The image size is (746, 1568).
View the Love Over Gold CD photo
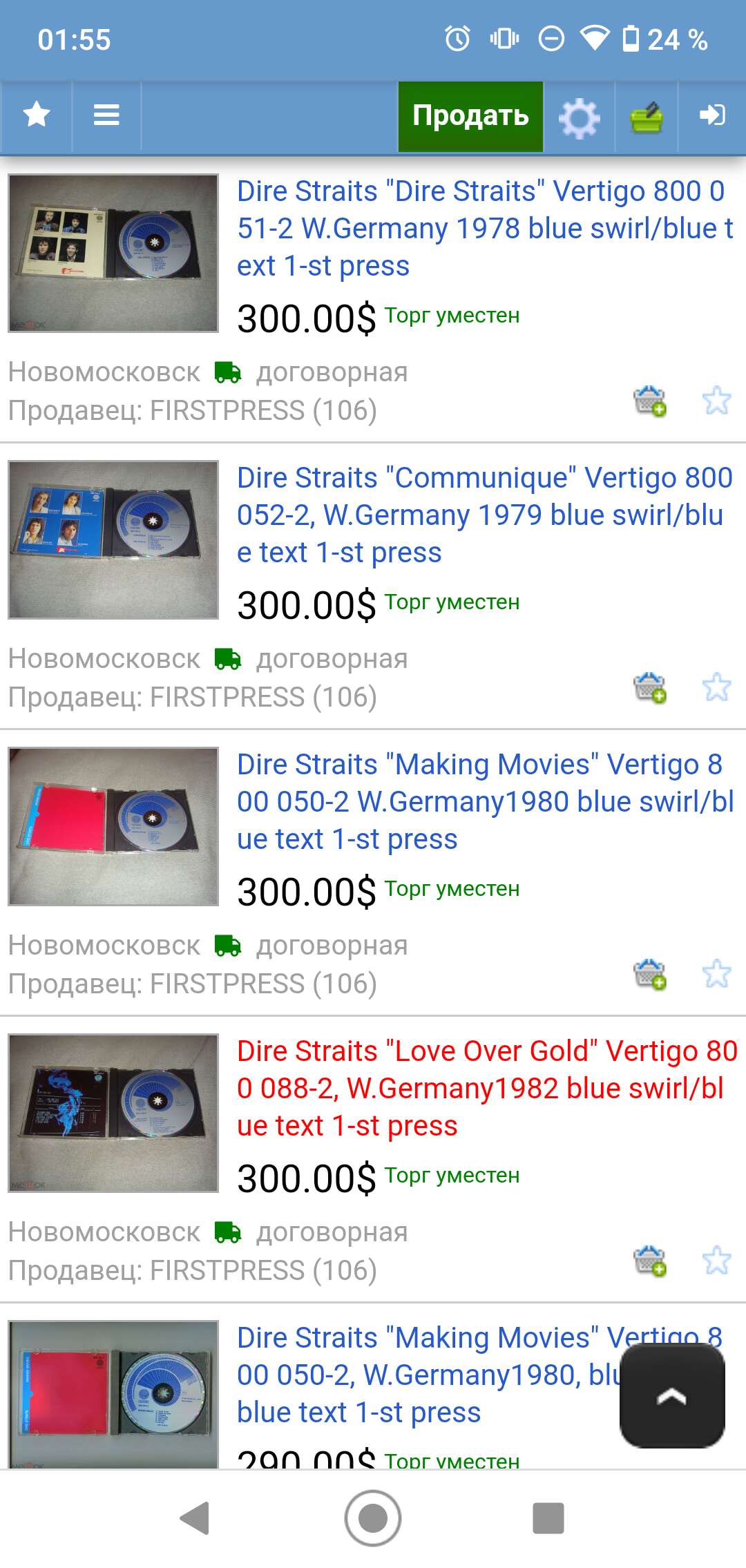(x=113, y=1113)
